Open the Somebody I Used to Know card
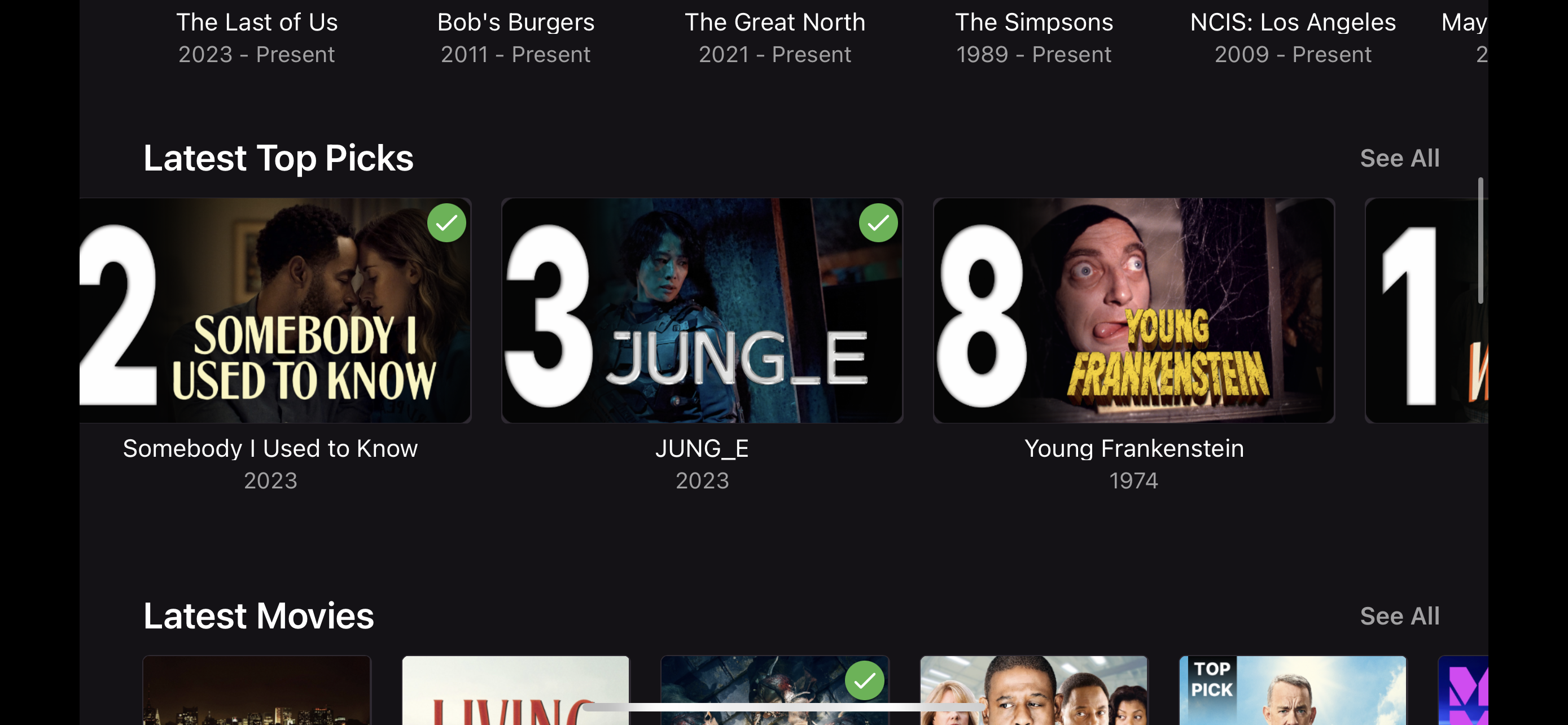The width and height of the screenshot is (1568, 725). click(275, 311)
